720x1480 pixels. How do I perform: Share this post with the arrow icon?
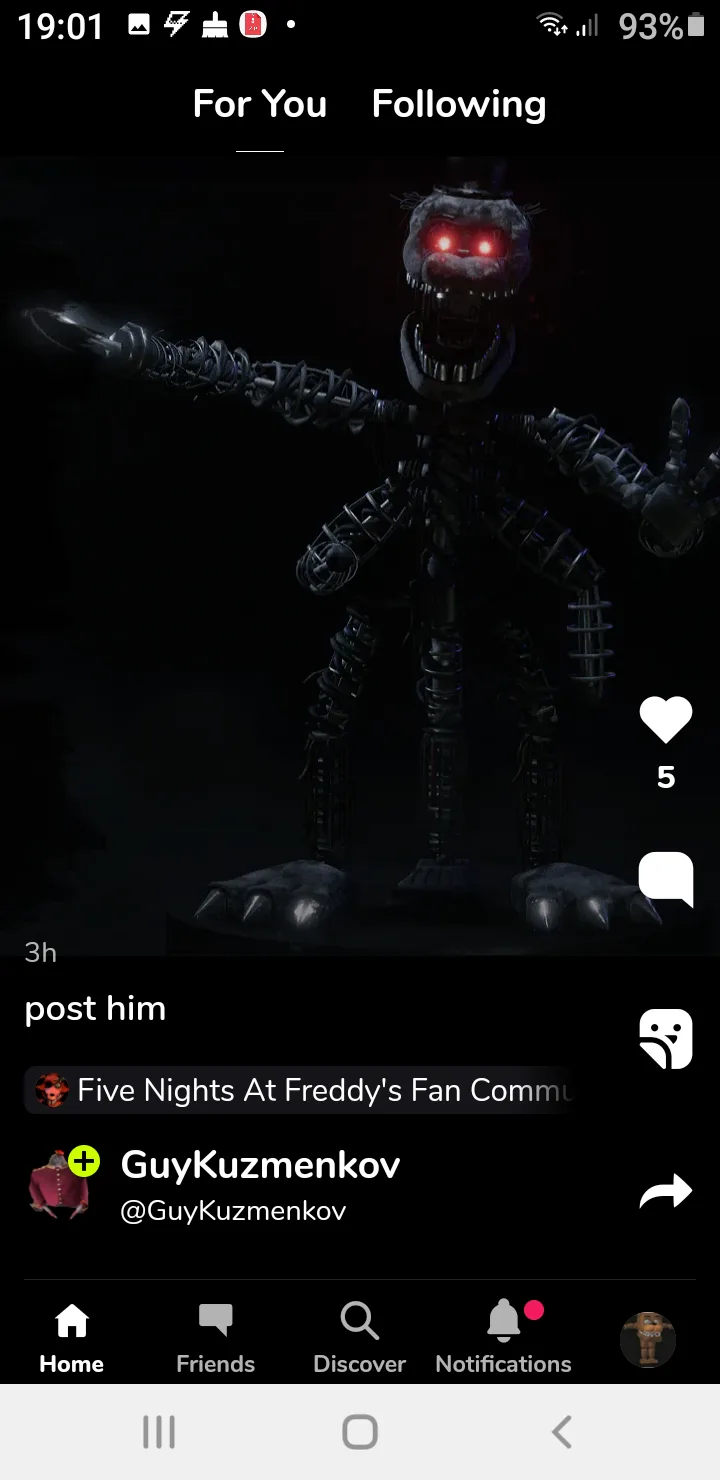(x=666, y=1190)
